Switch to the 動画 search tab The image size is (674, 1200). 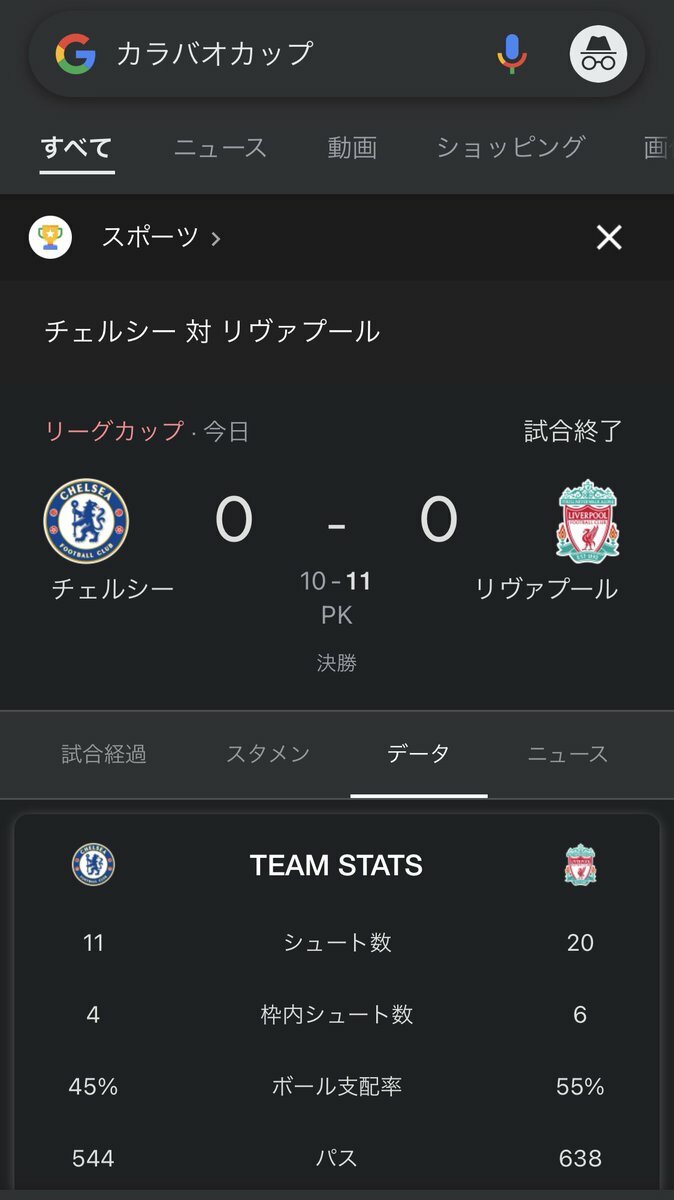pos(352,148)
